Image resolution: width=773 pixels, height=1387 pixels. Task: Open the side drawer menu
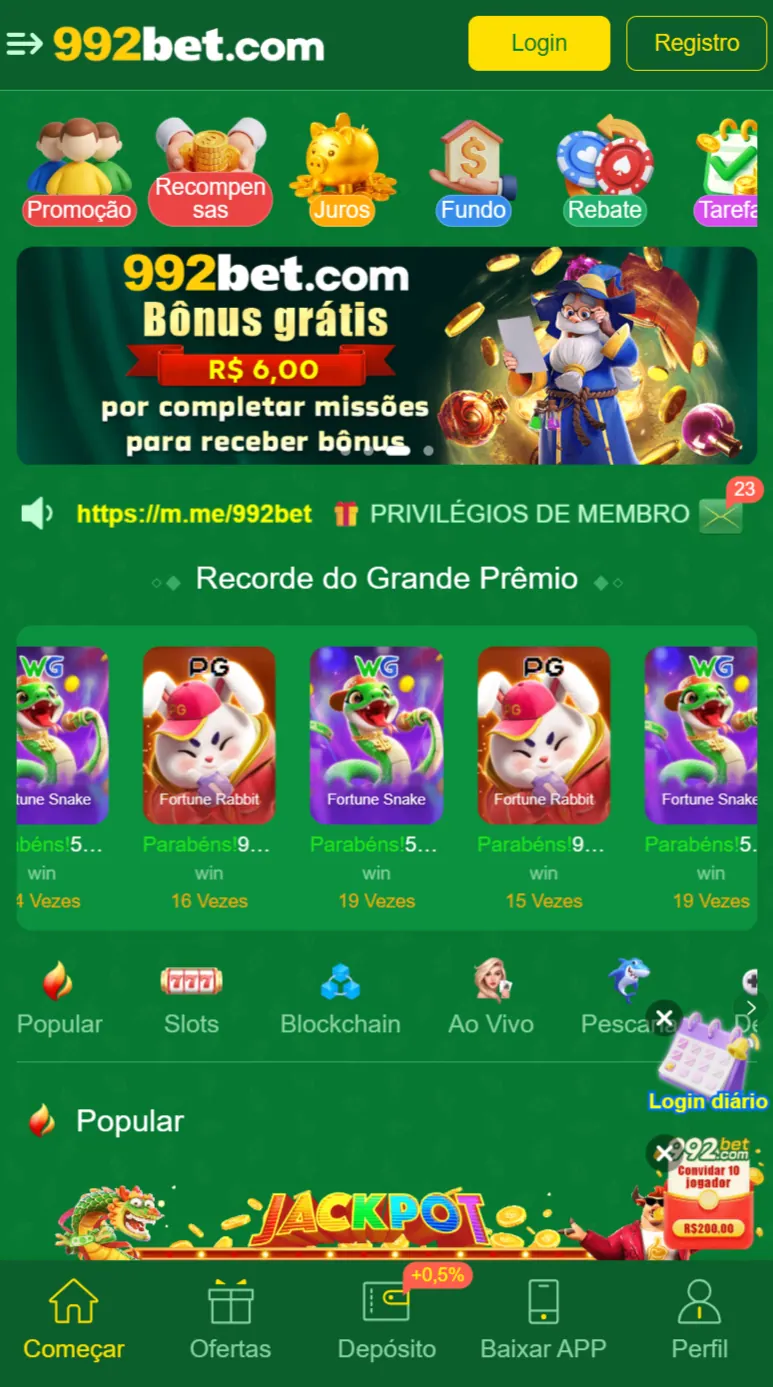[24, 44]
